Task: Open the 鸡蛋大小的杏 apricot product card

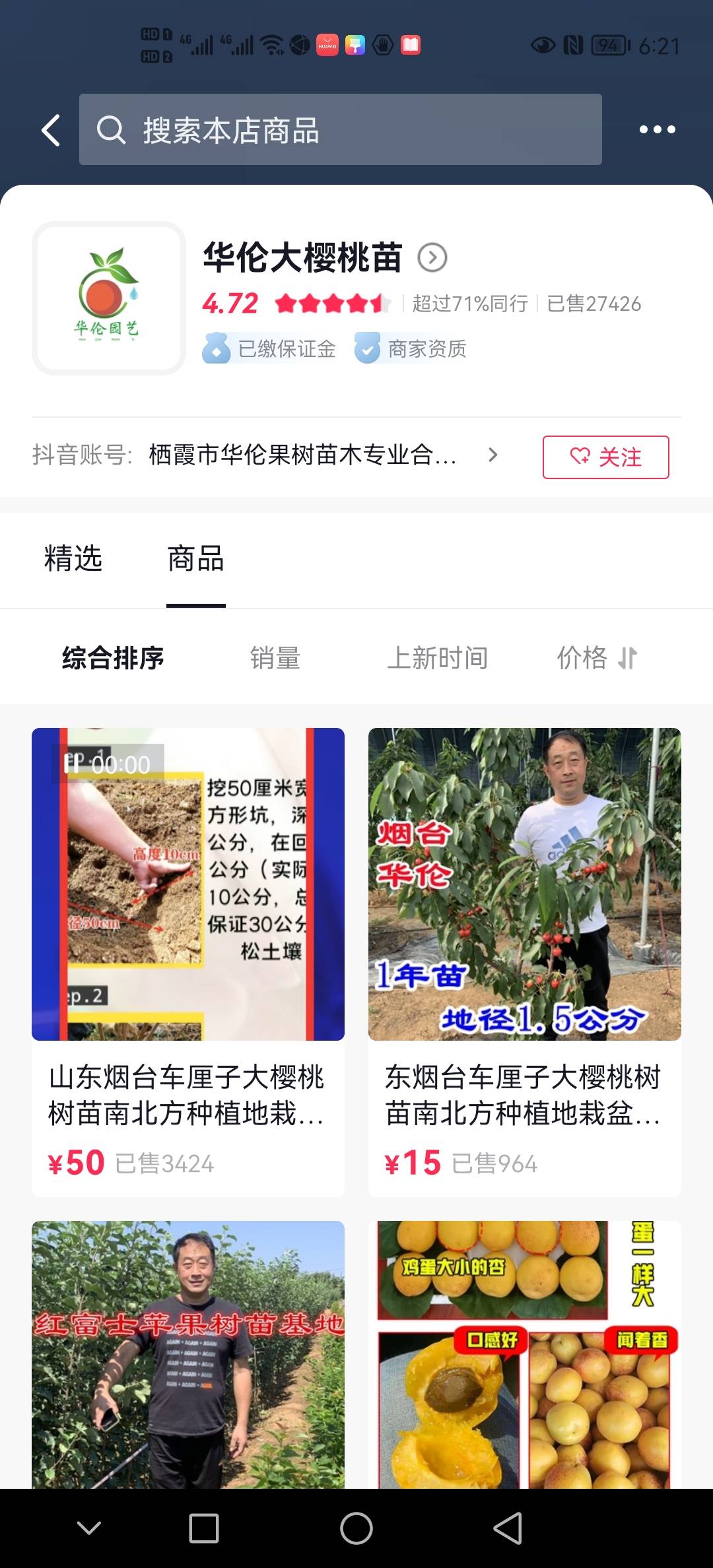Action: [x=525, y=1354]
